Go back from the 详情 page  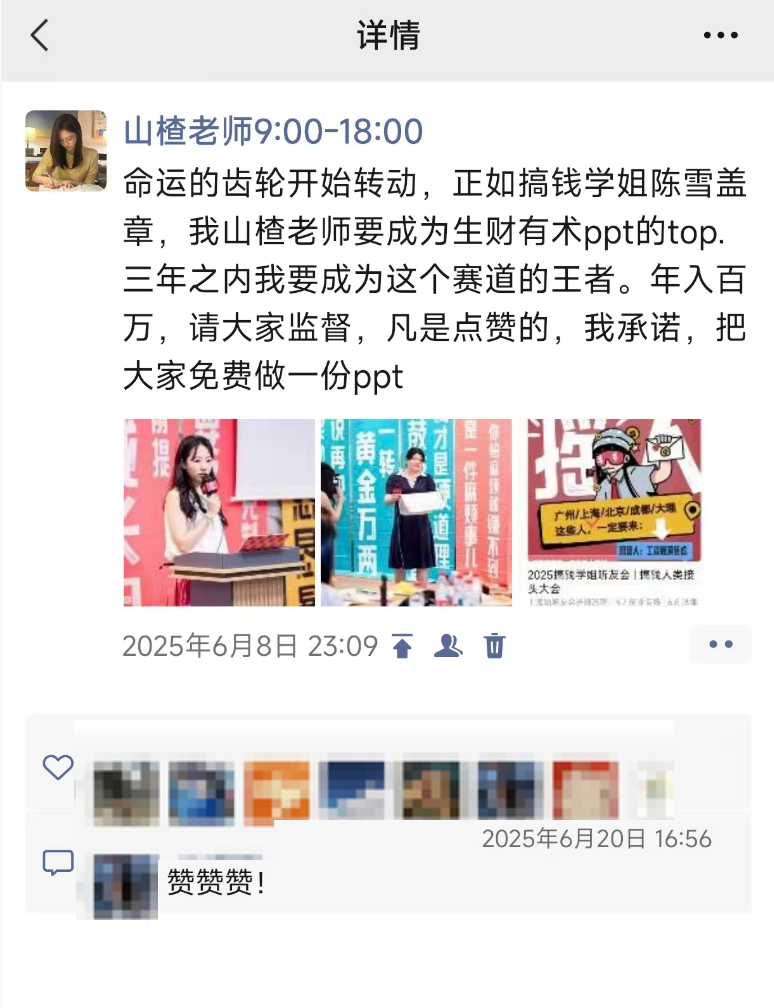coord(40,36)
